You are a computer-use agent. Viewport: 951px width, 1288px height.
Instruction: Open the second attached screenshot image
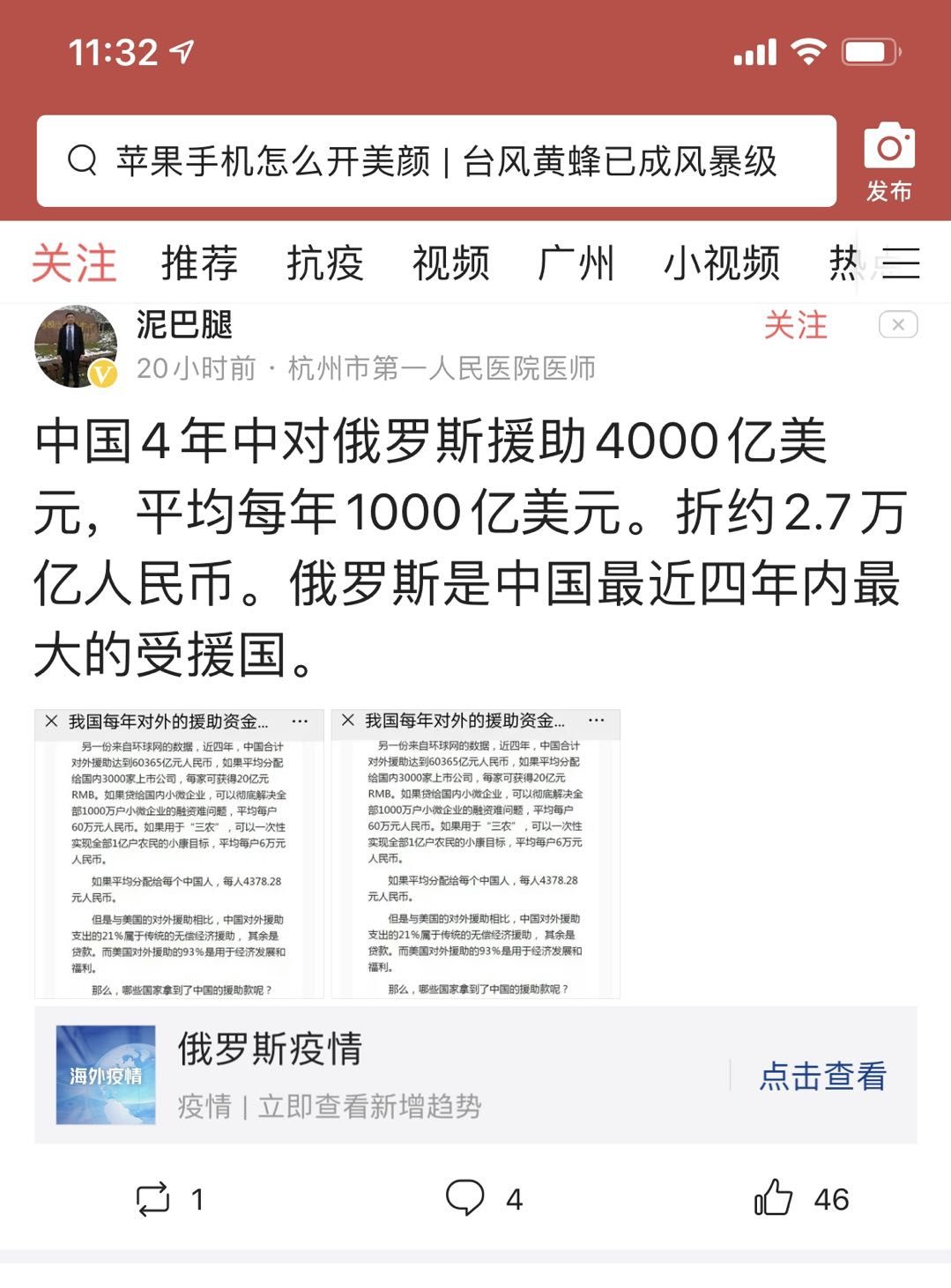(x=476, y=854)
